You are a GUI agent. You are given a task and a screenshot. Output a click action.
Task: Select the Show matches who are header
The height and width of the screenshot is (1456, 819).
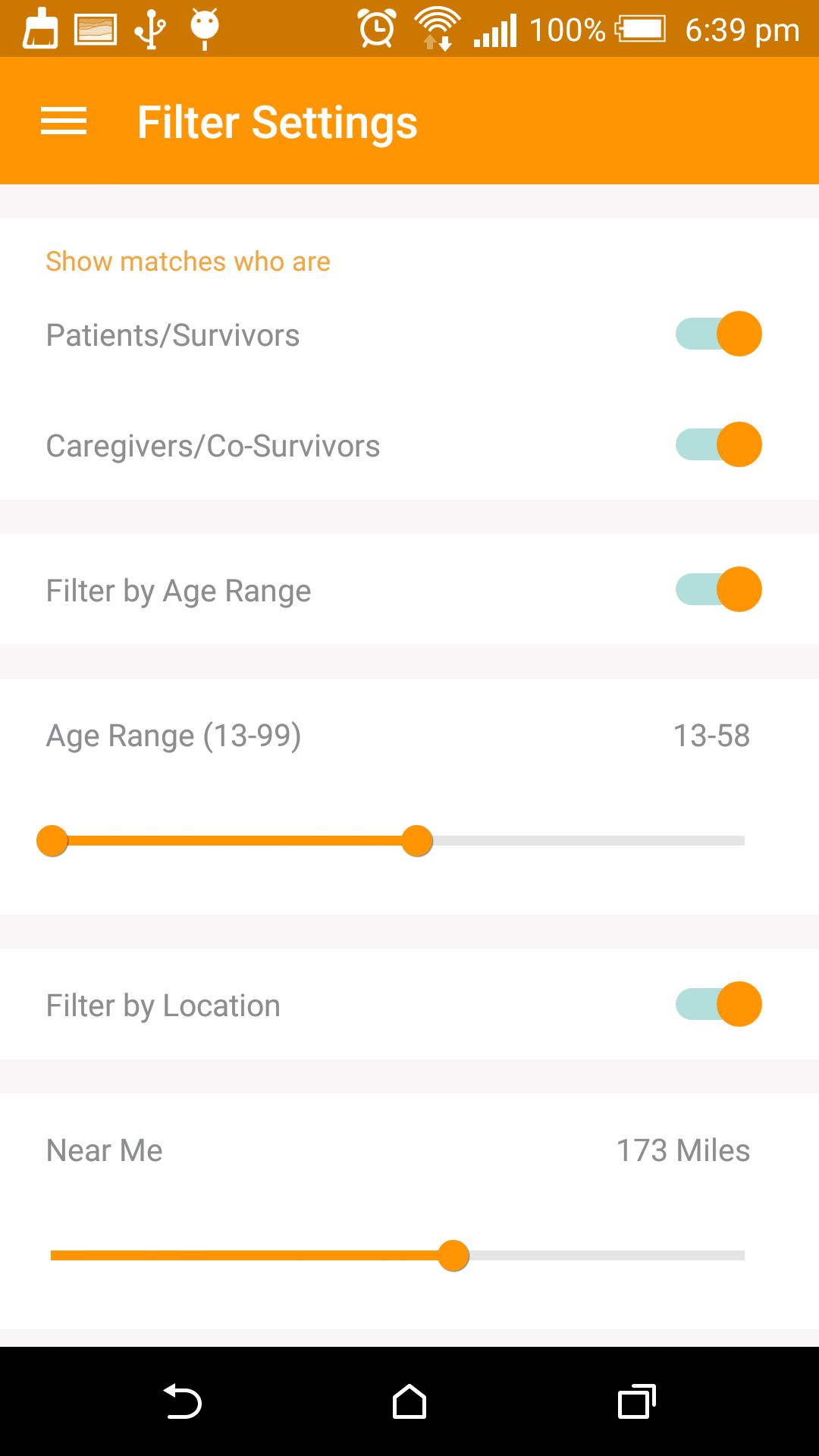click(187, 261)
